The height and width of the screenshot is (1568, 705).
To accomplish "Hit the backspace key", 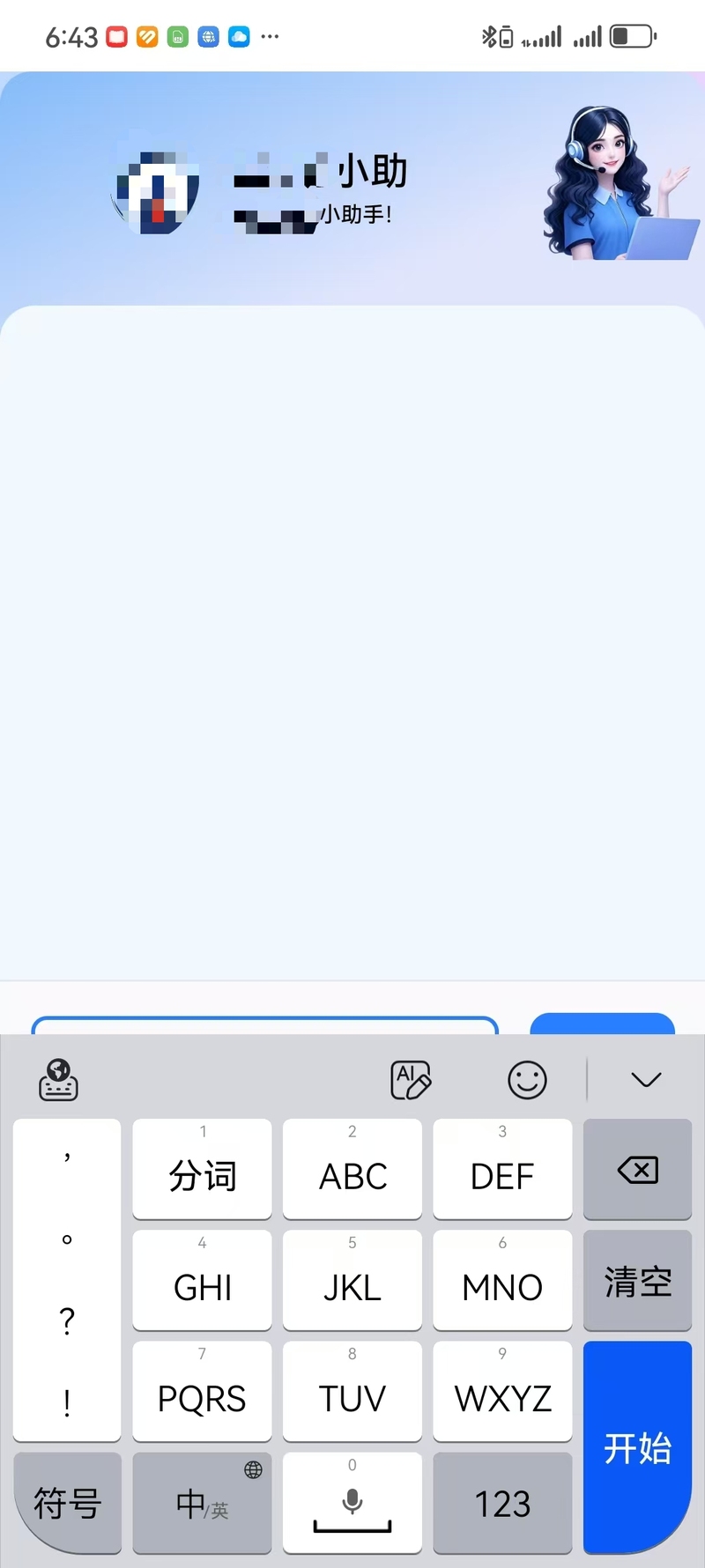I will [x=637, y=1170].
